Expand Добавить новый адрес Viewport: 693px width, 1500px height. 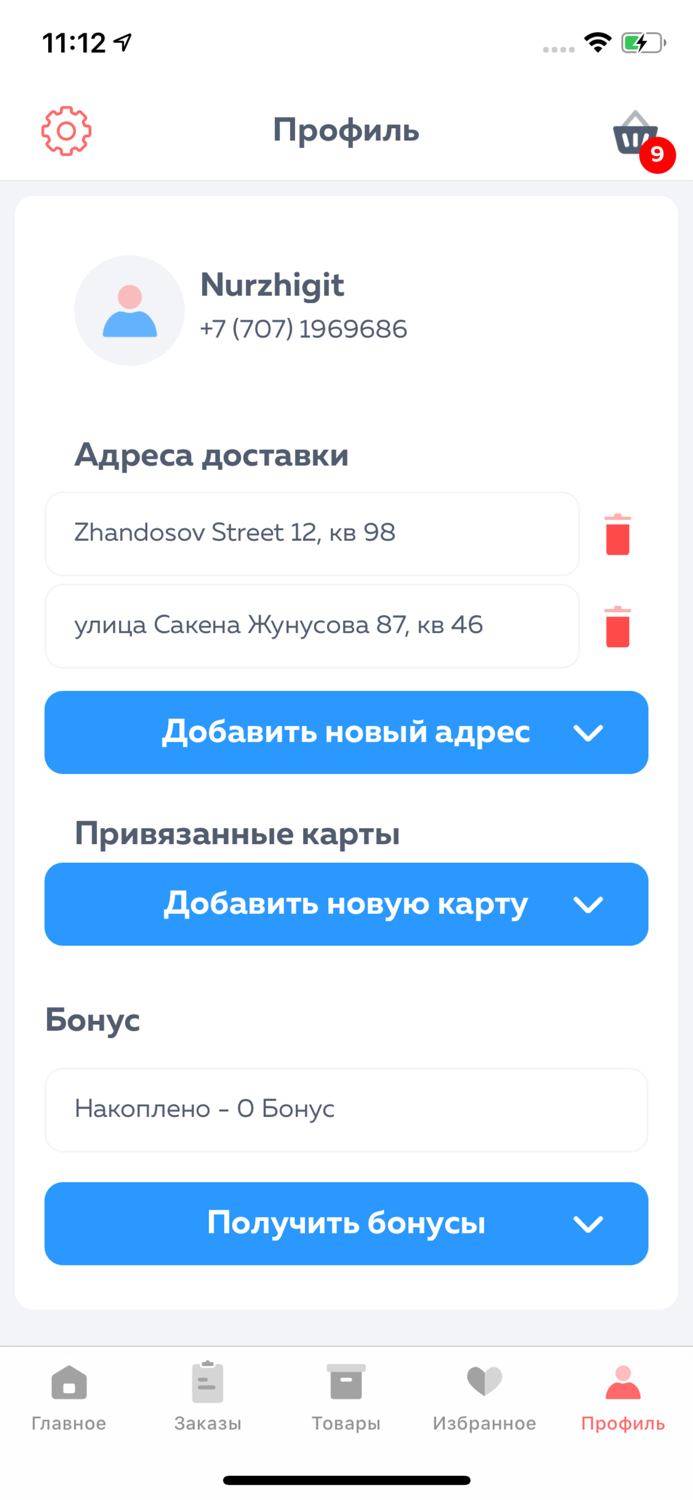coord(346,732)
